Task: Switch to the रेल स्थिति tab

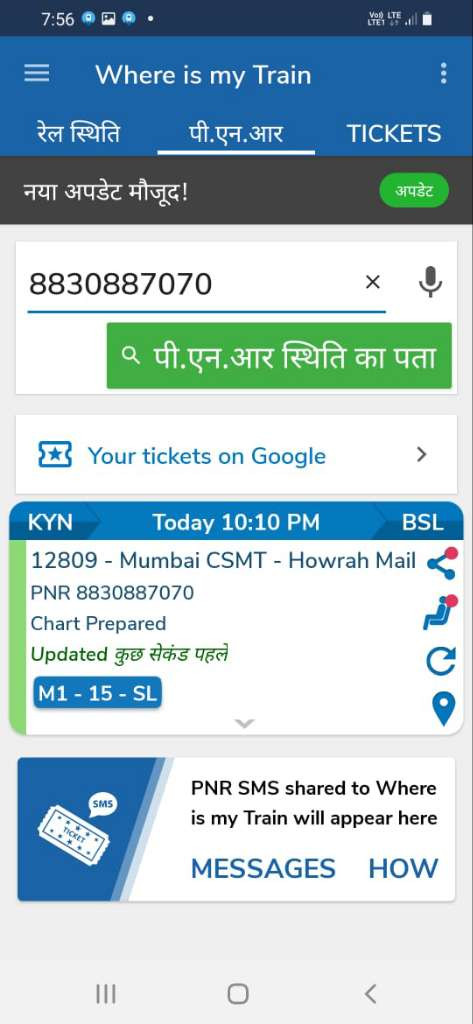Action: click(x=78, y=134)
